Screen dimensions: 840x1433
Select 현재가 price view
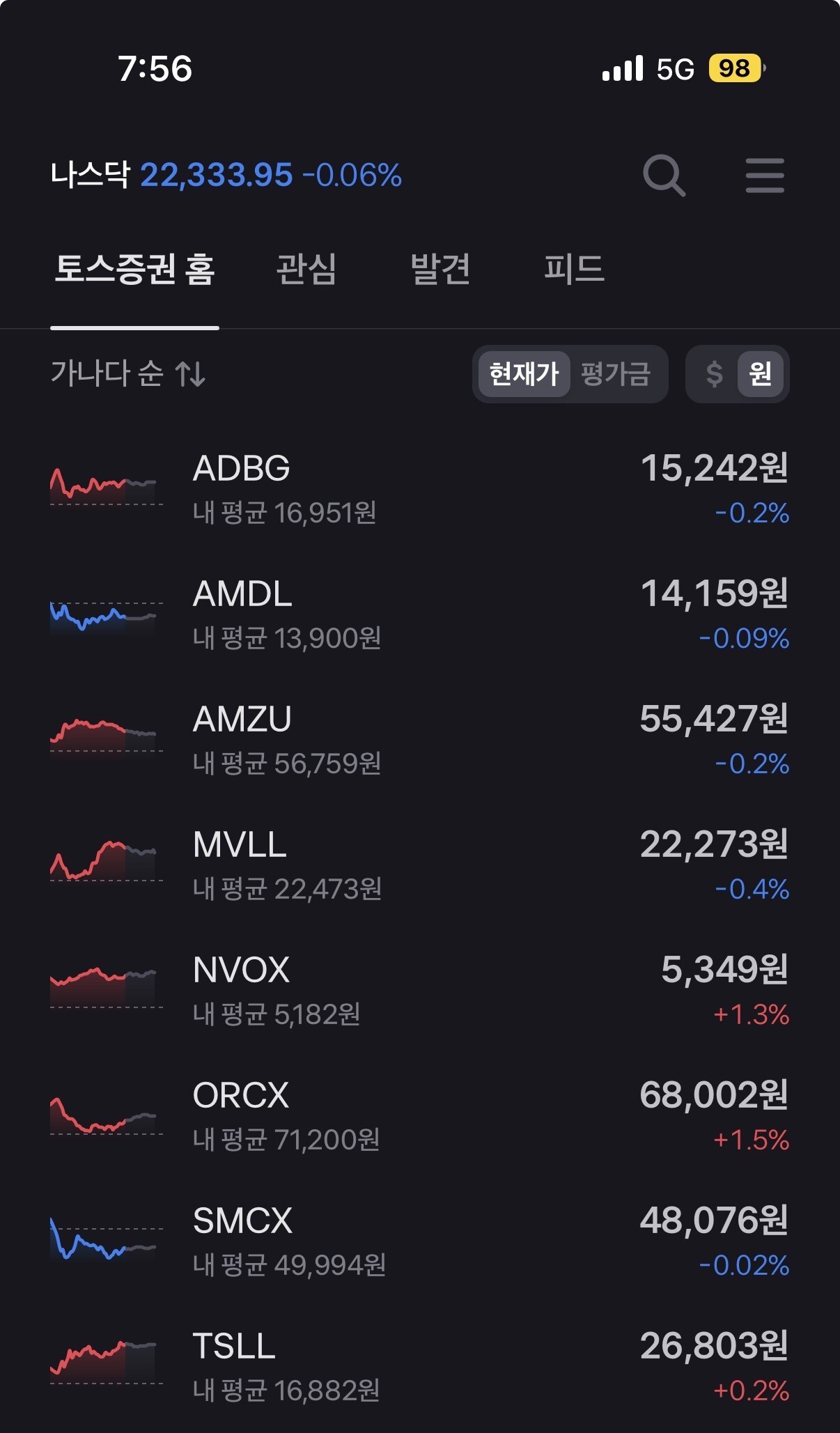(x=524, y=374)
